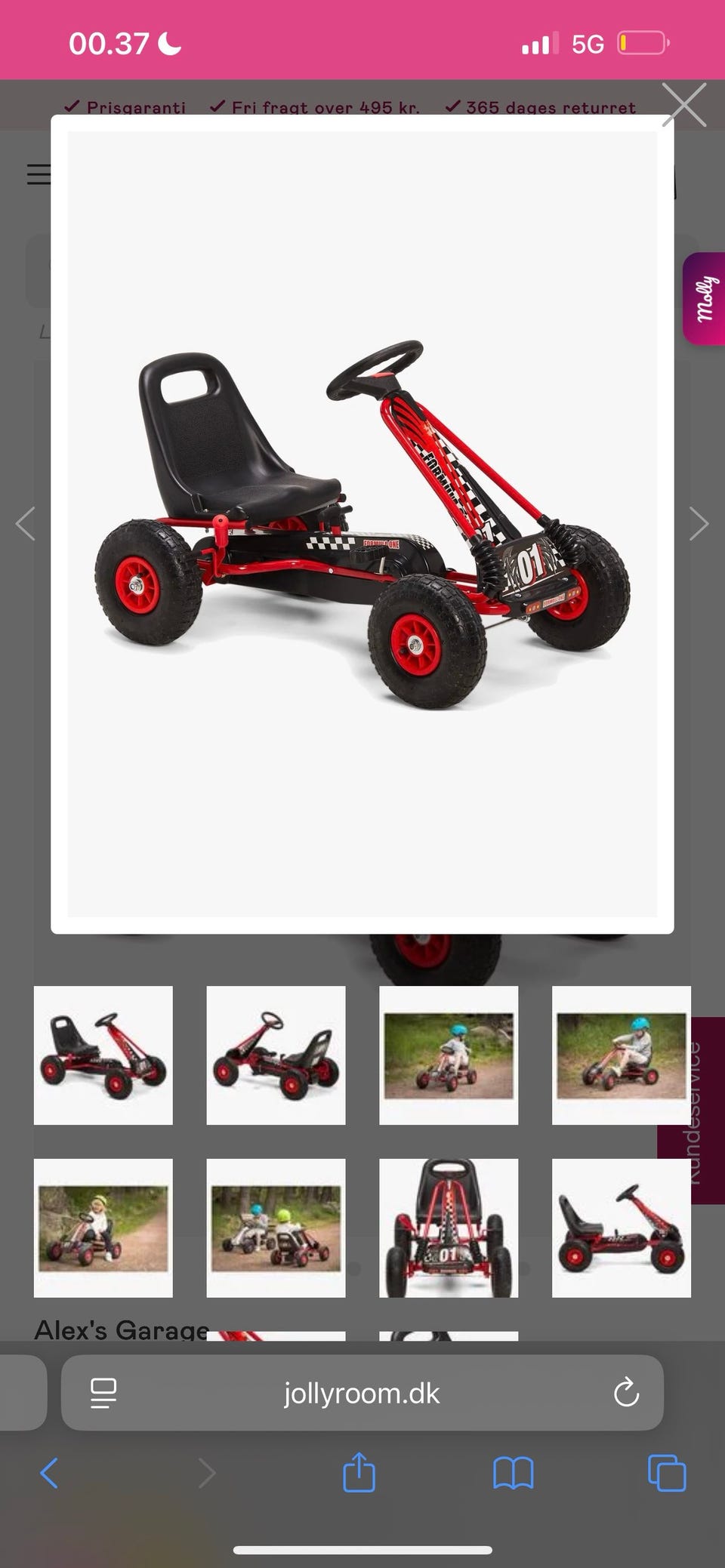View the front-facing go-kart thumbnail with 01 plate
Screen dimensions: 725x1568
coord(449,1228)
